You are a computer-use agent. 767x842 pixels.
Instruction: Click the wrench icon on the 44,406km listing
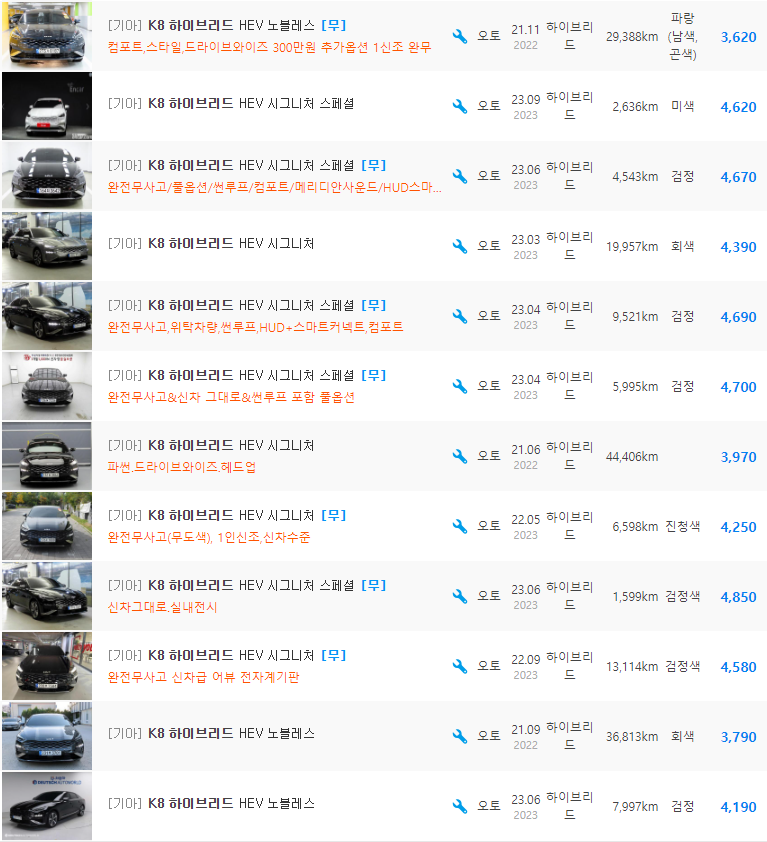coord(459,456)
